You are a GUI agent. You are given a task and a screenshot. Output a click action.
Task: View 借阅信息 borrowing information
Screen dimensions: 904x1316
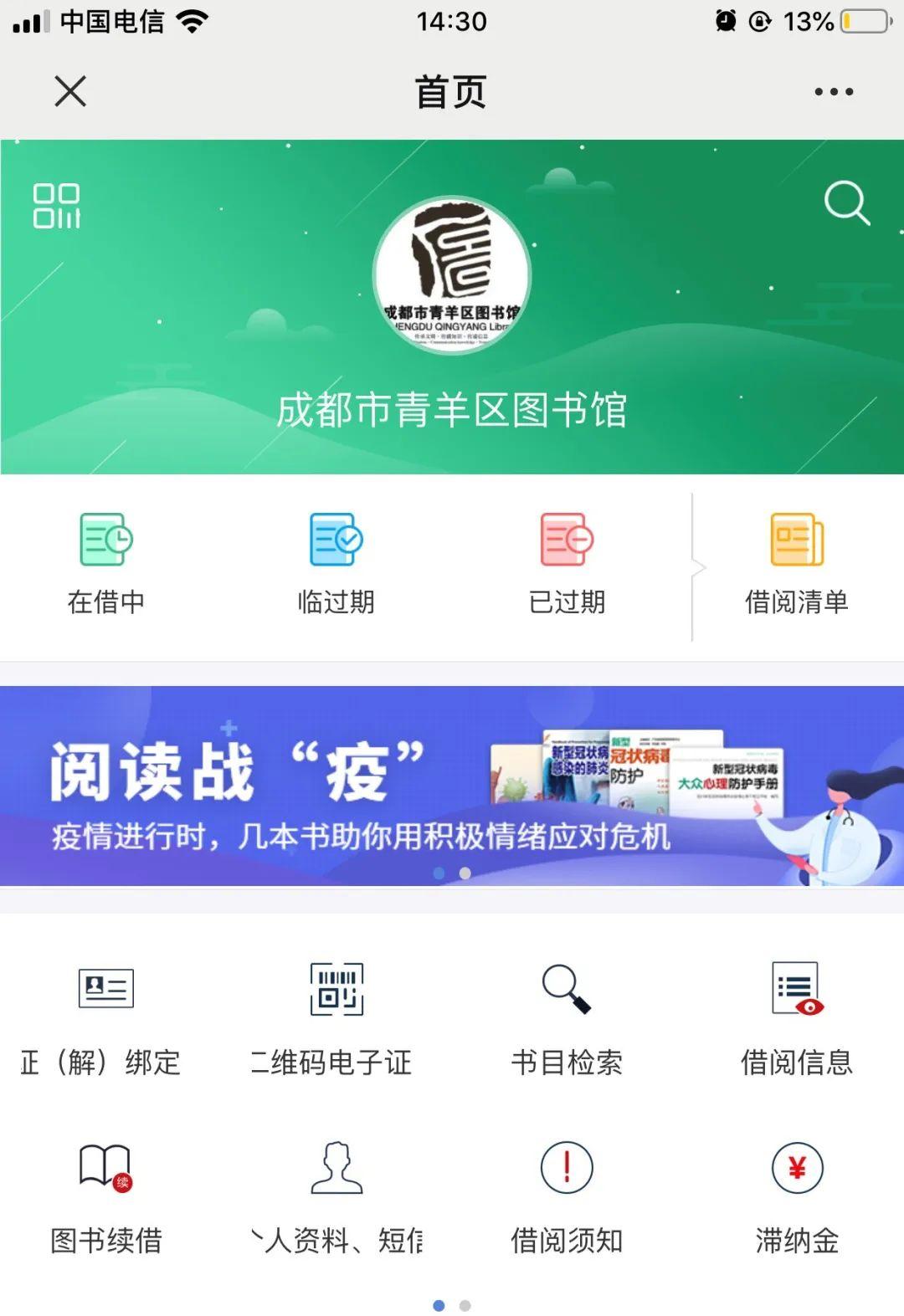point(797,1018)
